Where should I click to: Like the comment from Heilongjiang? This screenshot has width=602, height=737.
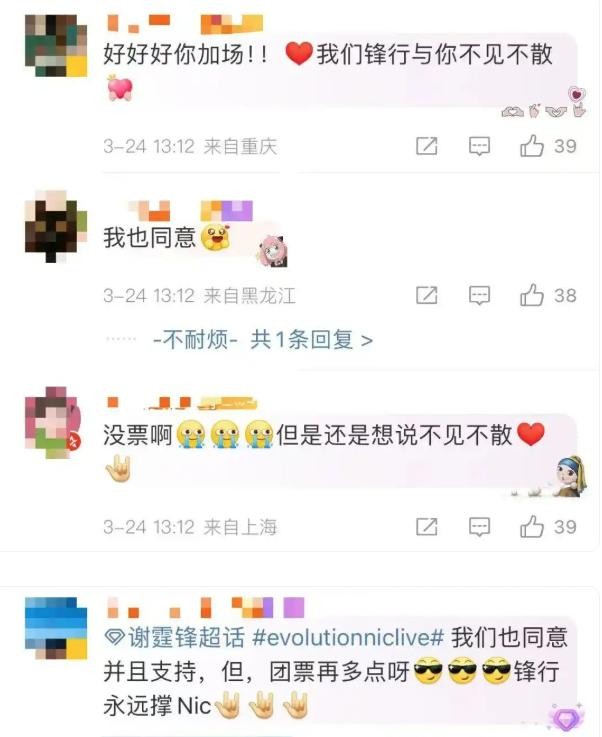[532, 295]
